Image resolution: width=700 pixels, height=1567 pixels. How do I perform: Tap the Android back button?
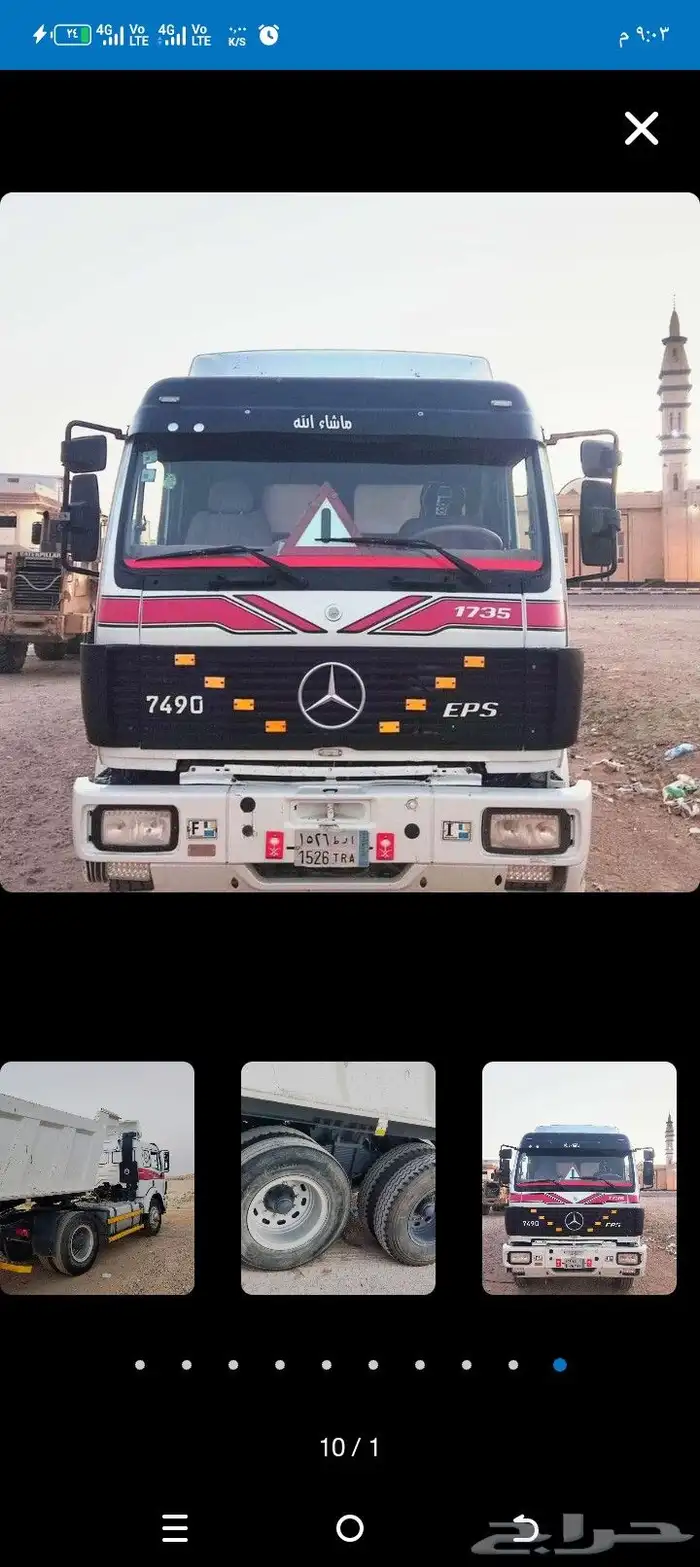(x=526, y=1528)
